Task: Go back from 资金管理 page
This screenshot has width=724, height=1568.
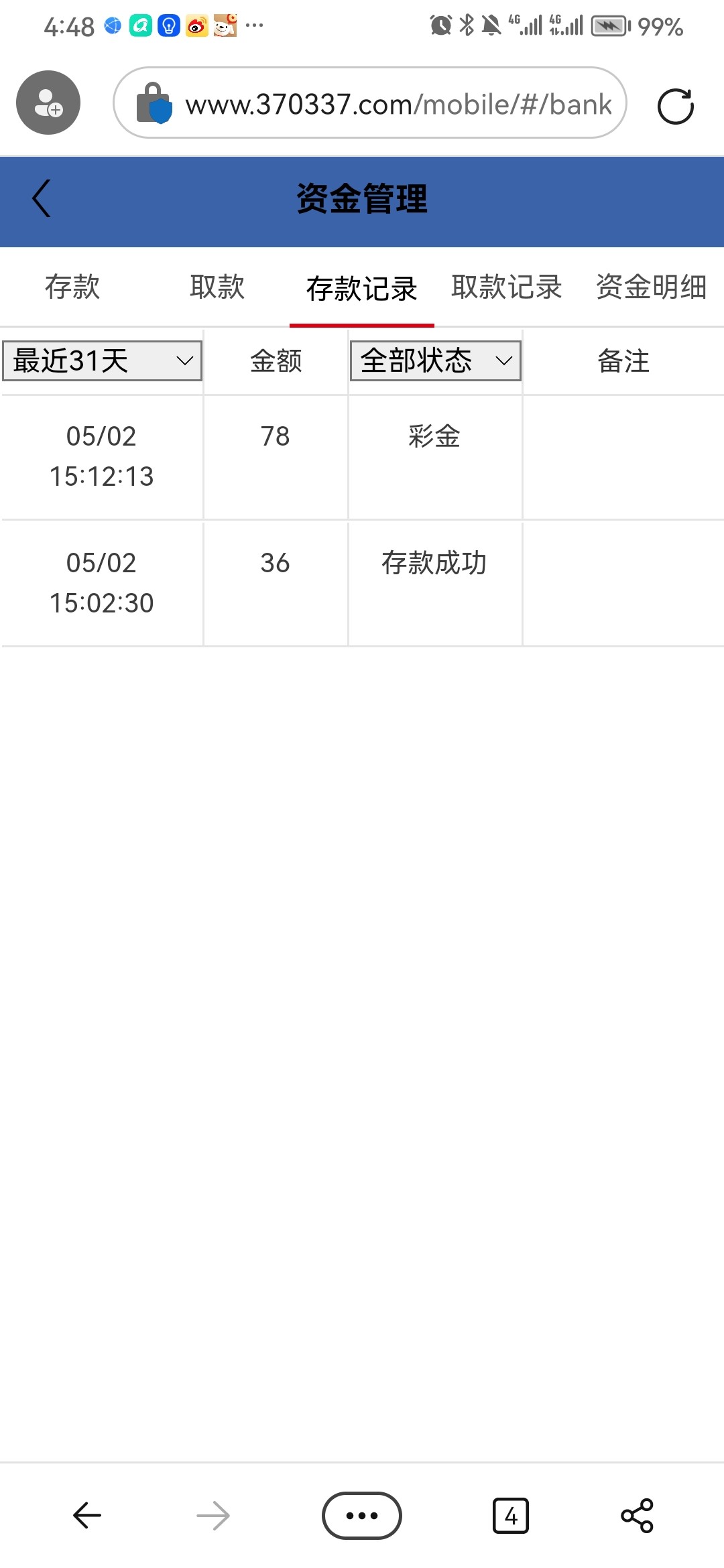Action: click(42, 198)
